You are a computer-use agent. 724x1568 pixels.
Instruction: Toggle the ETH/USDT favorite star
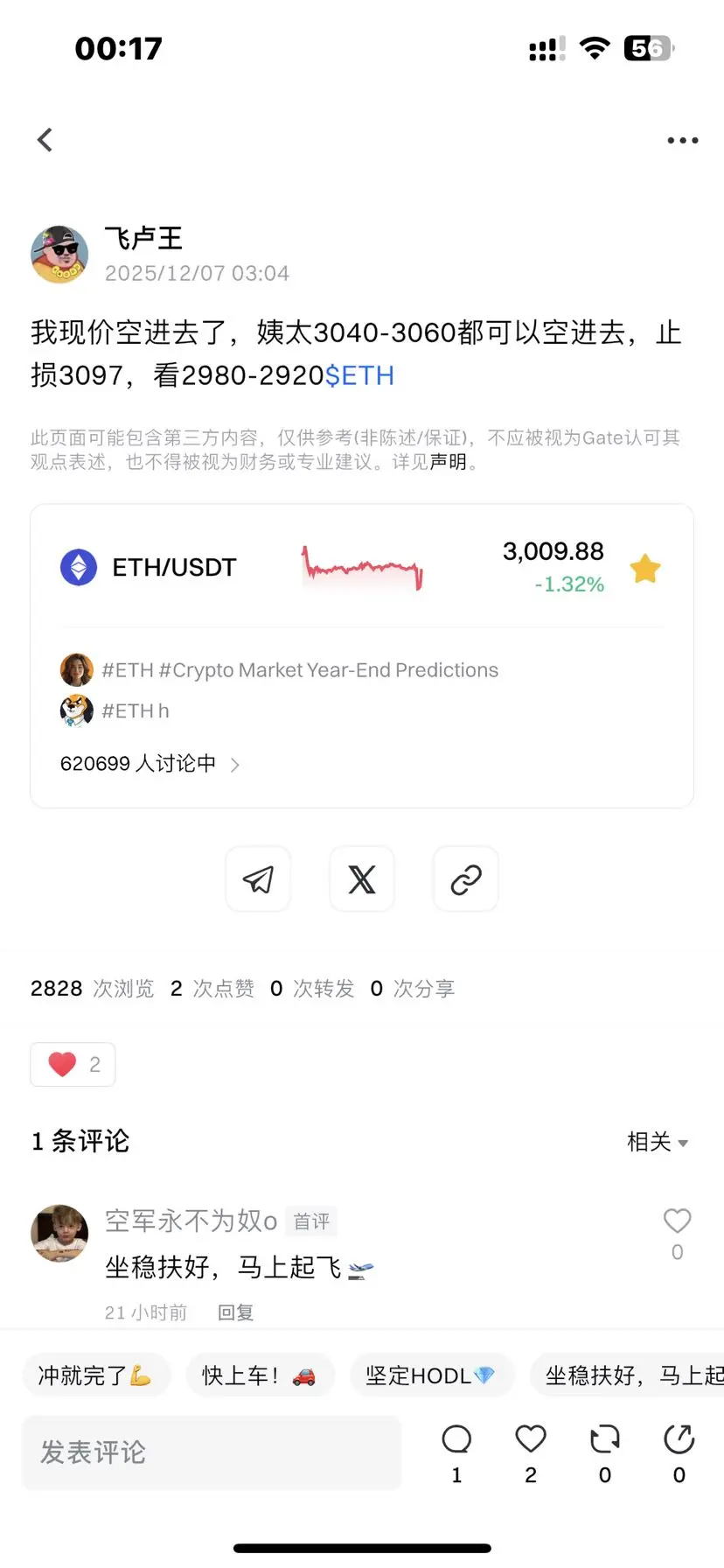[x=645, y=569]
